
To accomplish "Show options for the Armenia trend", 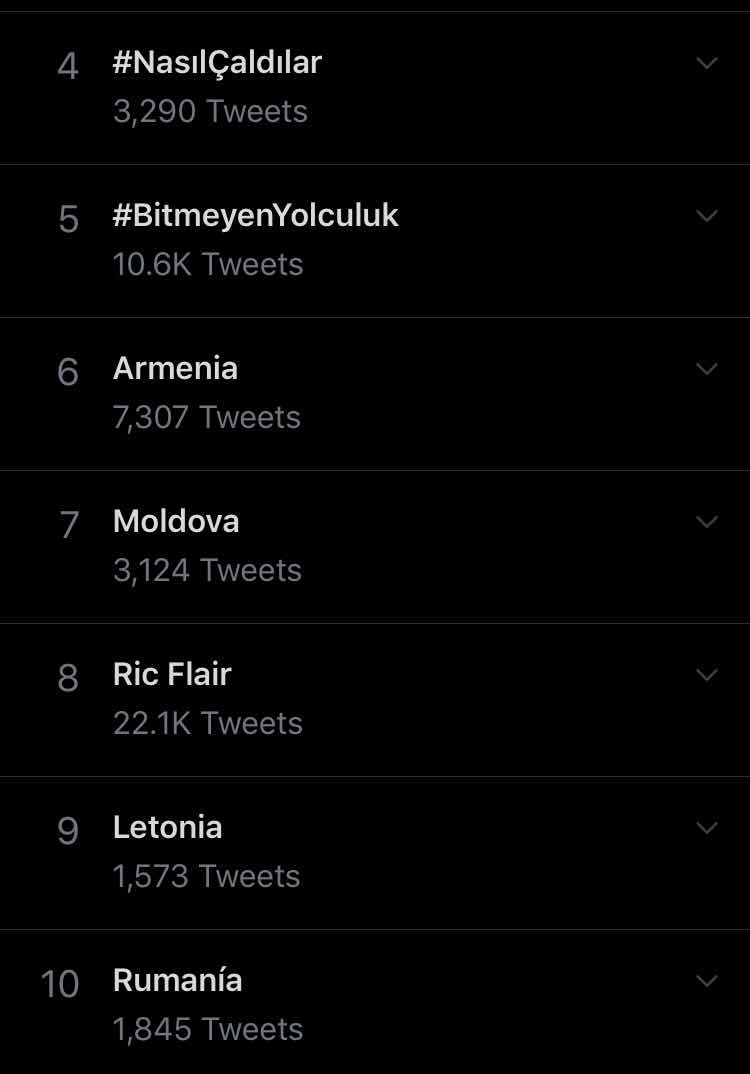I will coord(707,369).
